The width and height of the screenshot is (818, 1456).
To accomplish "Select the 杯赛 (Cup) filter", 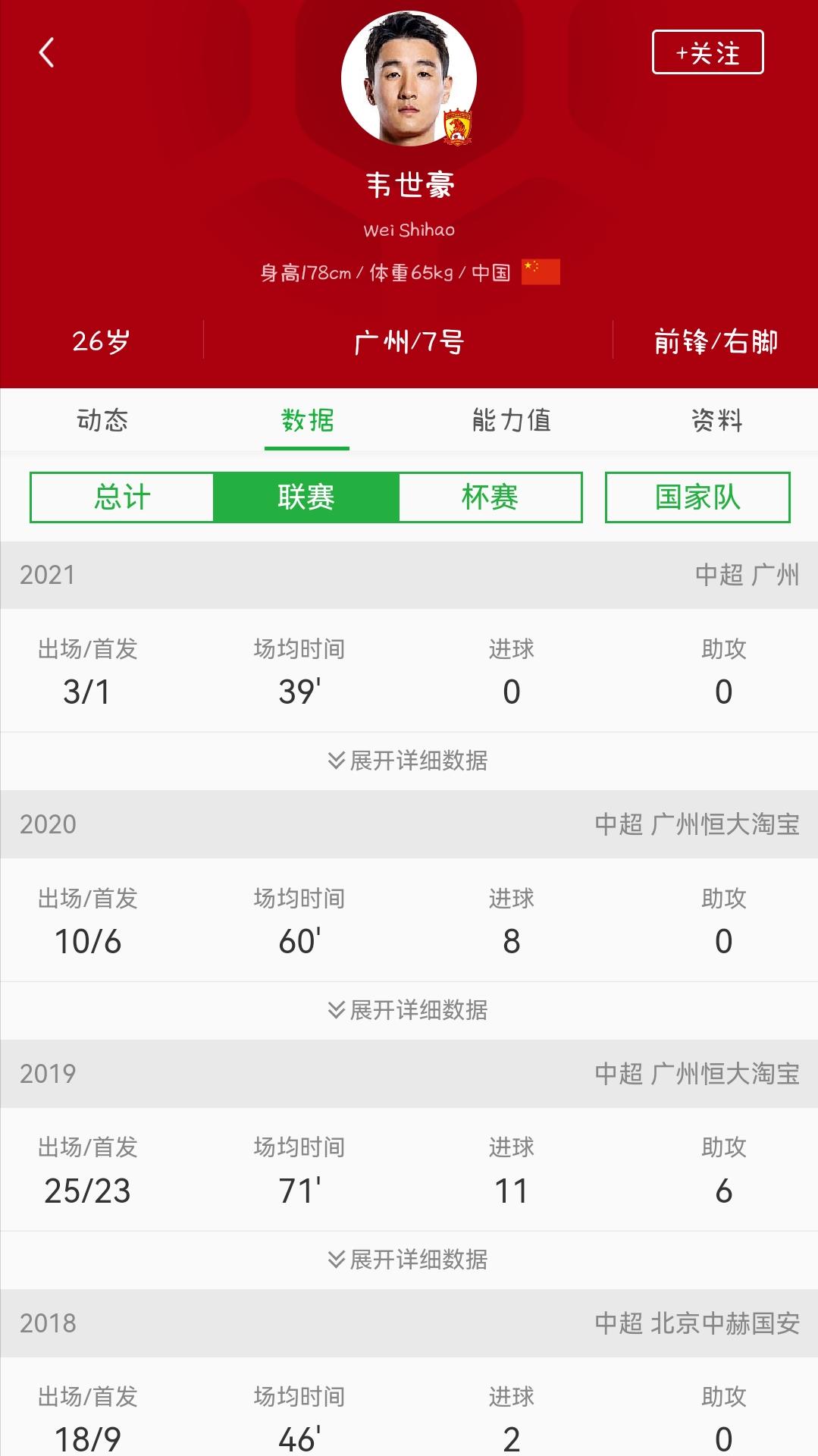I will (x=490, y=498).
